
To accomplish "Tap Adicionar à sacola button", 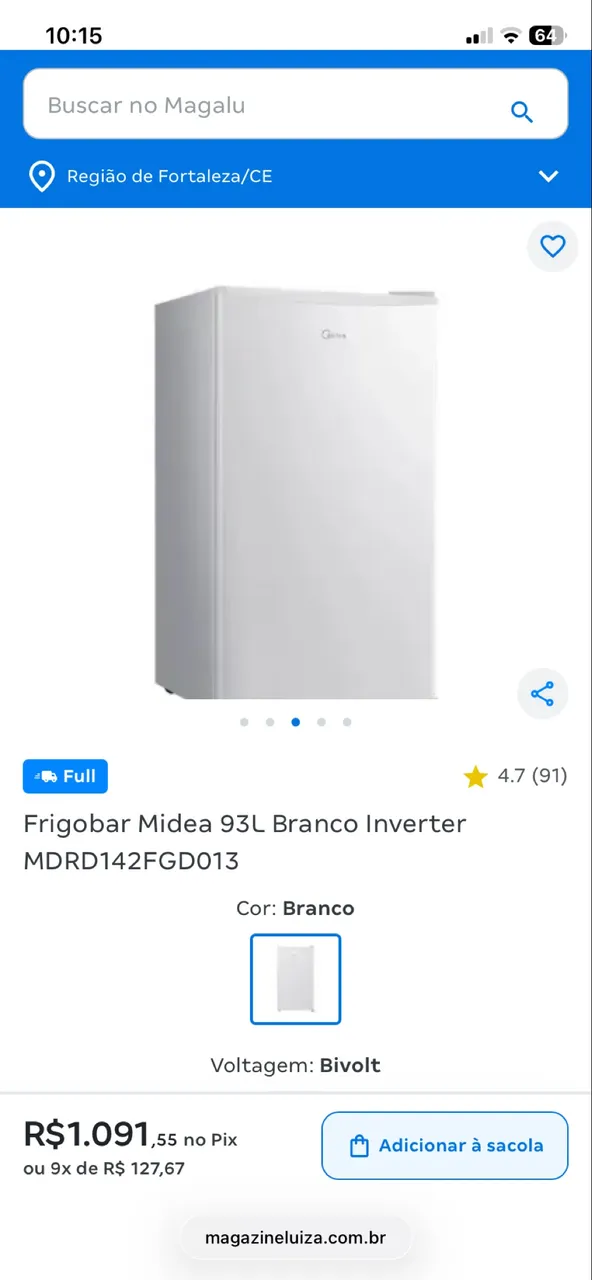I will pyautogui.click(x=445, y=1146).
